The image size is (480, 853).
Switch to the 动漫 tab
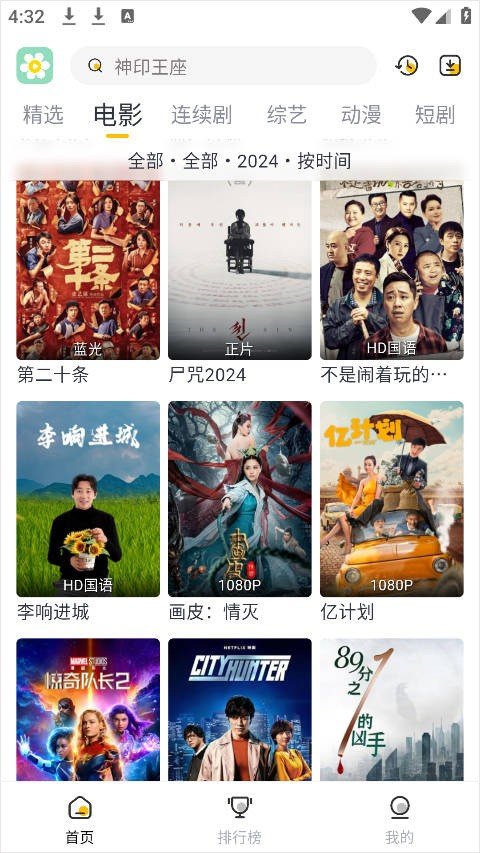pos(361,115)
